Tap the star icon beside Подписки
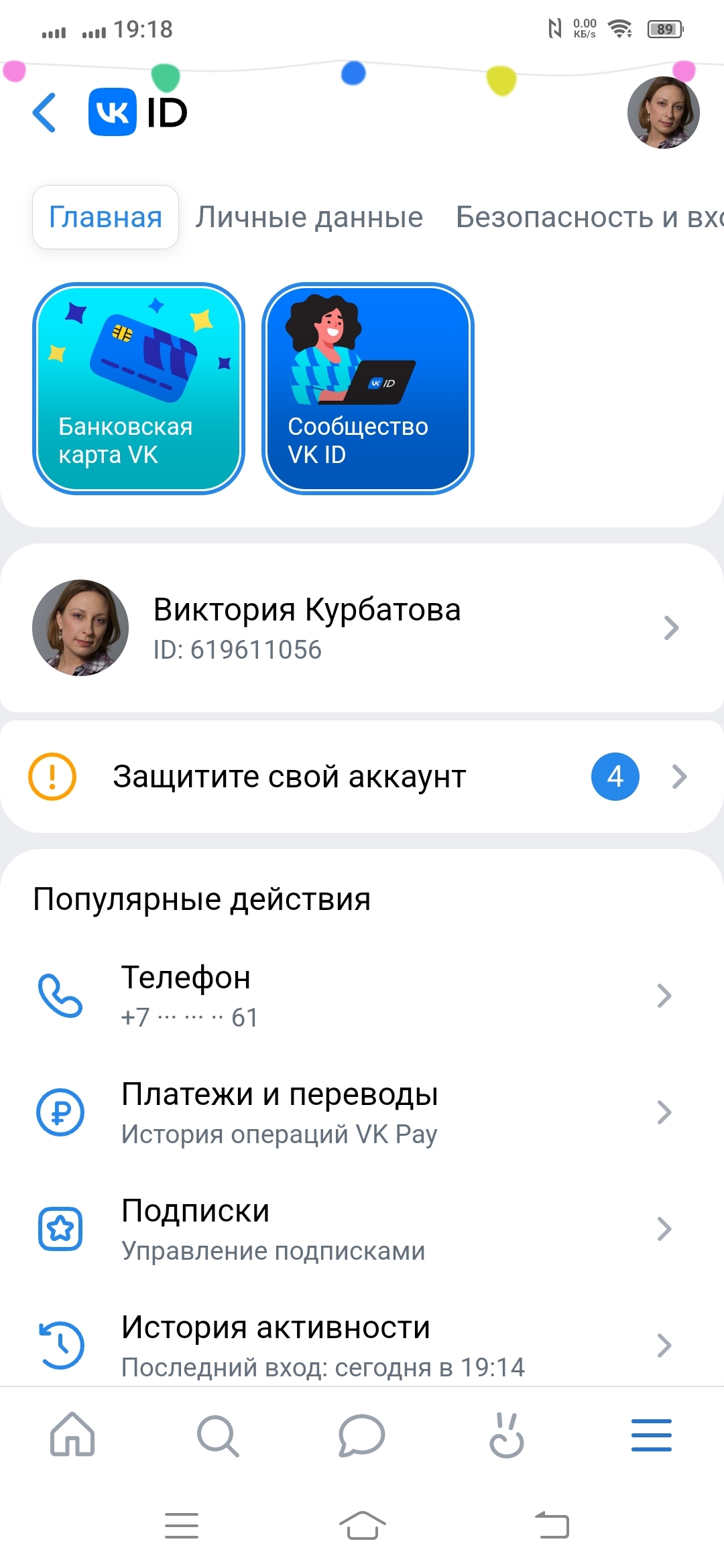The image size is (724, 1568). (62, 1228)
